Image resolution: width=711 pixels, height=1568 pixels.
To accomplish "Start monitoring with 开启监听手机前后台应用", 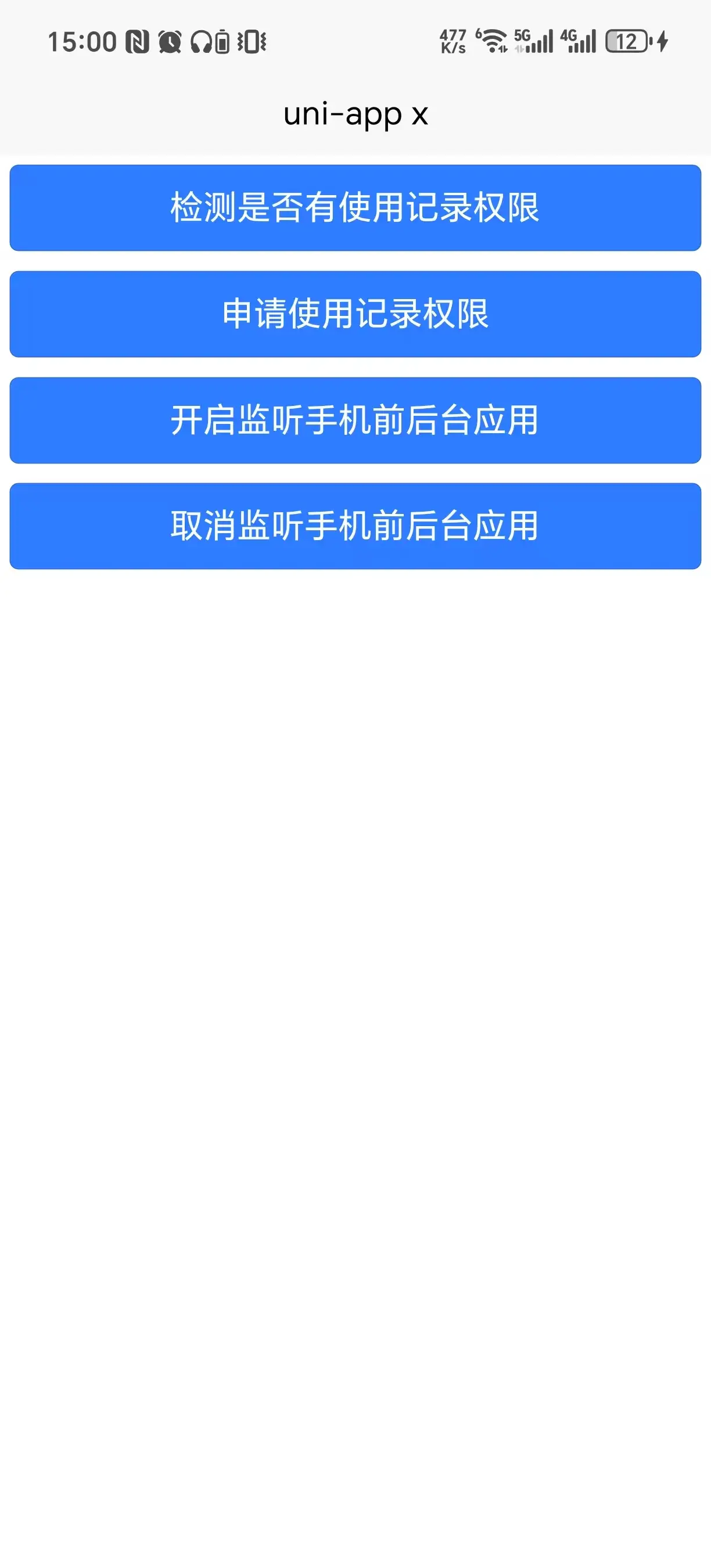I will (355, 420).
